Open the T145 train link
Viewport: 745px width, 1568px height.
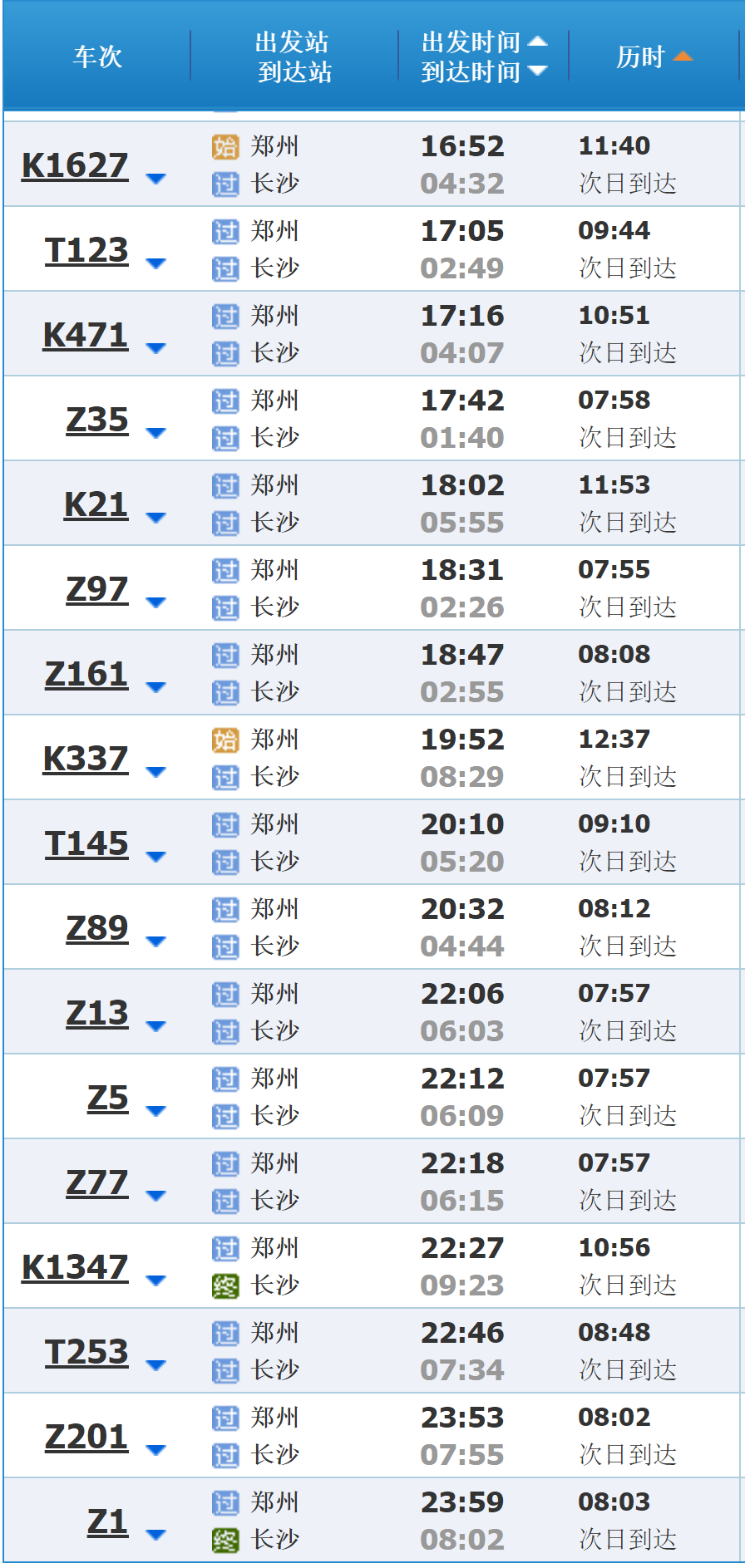(86, 842)
